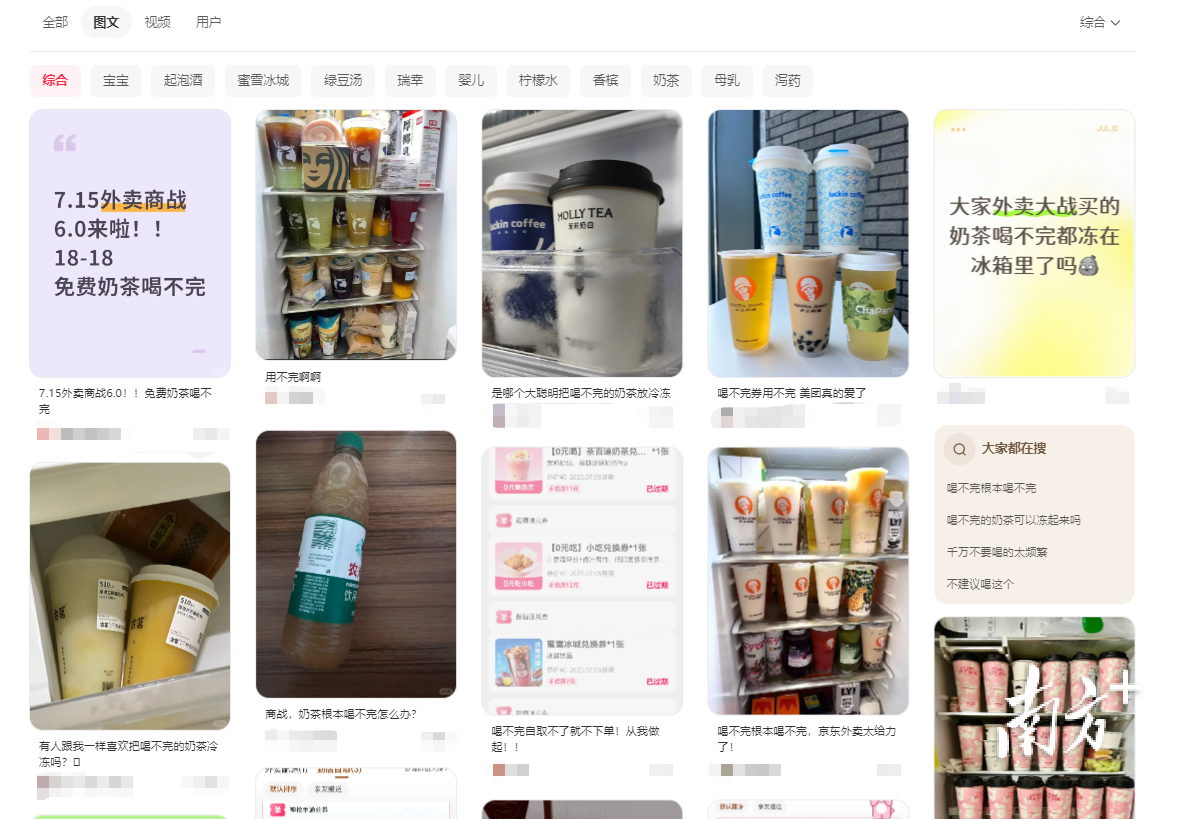Select the 泻药 filter chip
This screenshot has width=1198, height=819.
point(787,80)
